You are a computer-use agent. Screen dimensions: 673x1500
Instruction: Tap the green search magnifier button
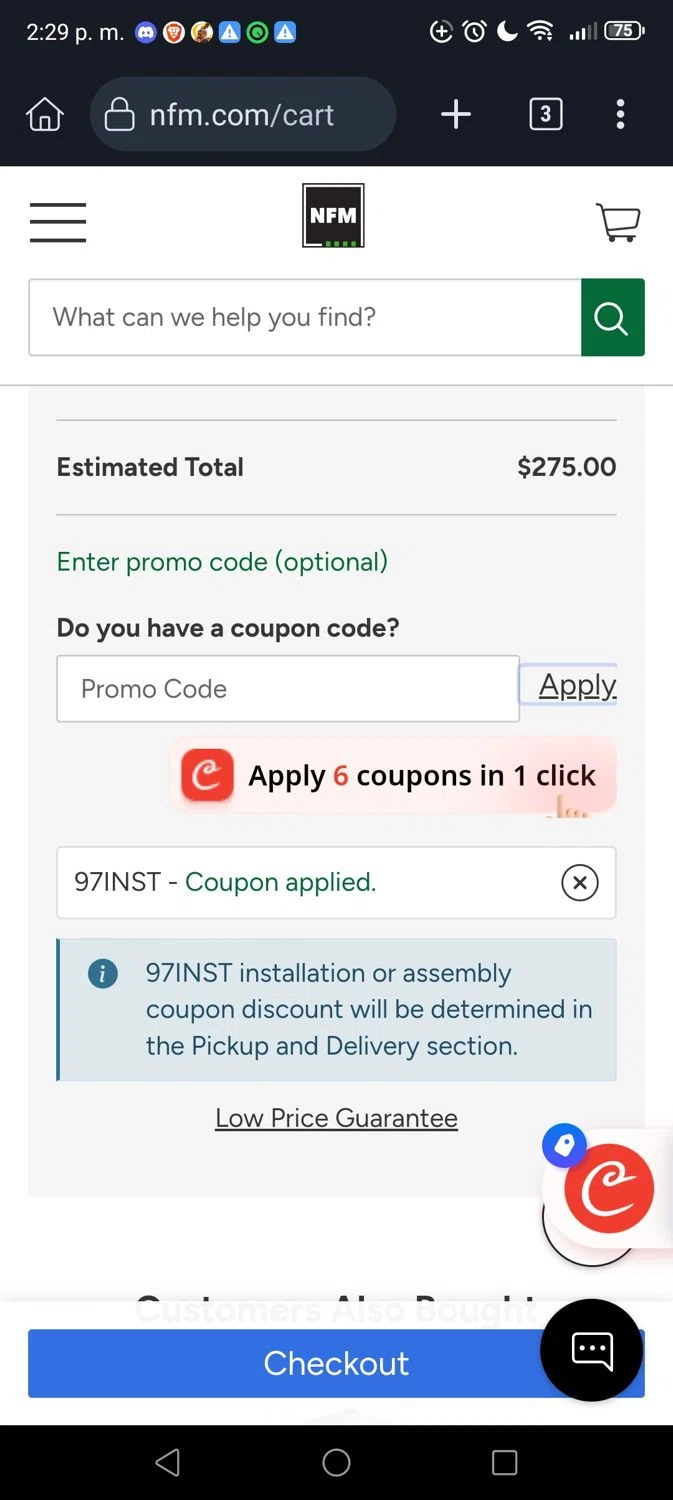pyautogui.click(x=612, y=318)
